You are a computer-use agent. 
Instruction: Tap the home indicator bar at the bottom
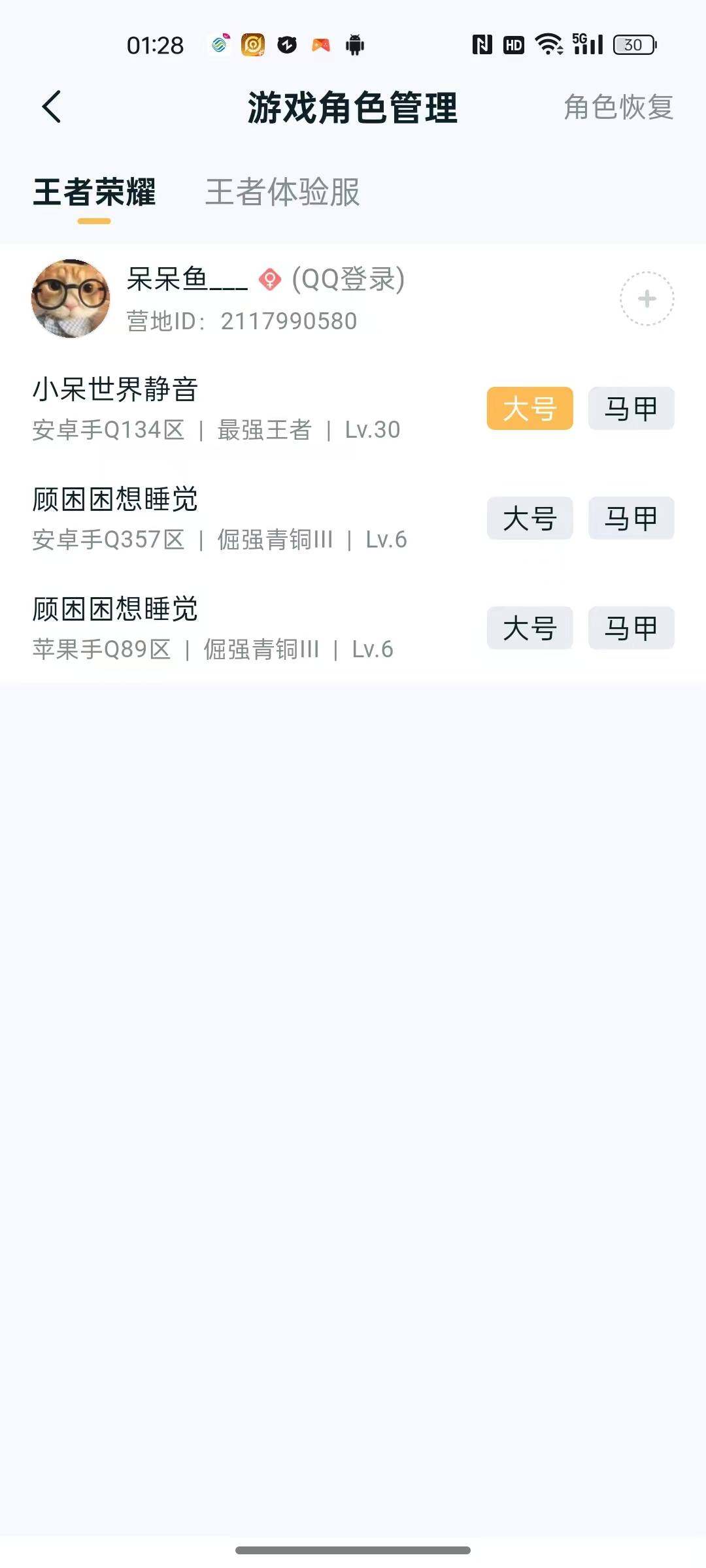pos(353,1550)
